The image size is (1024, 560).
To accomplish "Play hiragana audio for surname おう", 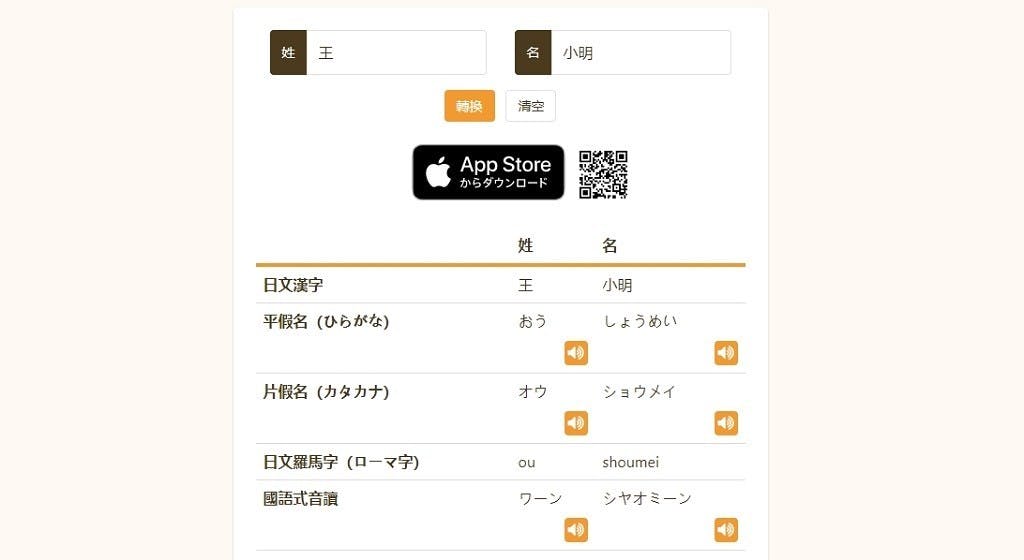I will [576, 353].
